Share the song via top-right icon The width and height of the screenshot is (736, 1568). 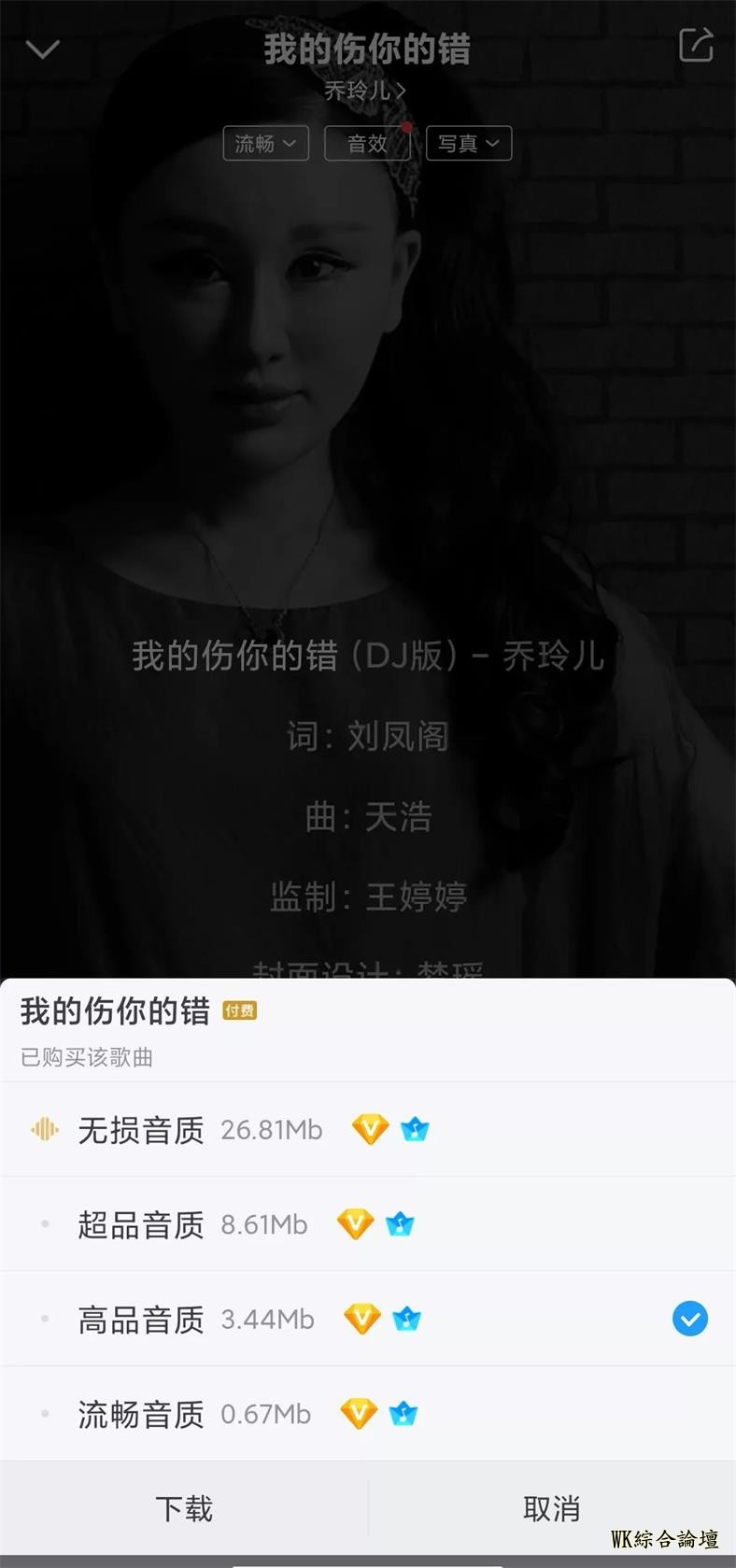pos(696,45)
